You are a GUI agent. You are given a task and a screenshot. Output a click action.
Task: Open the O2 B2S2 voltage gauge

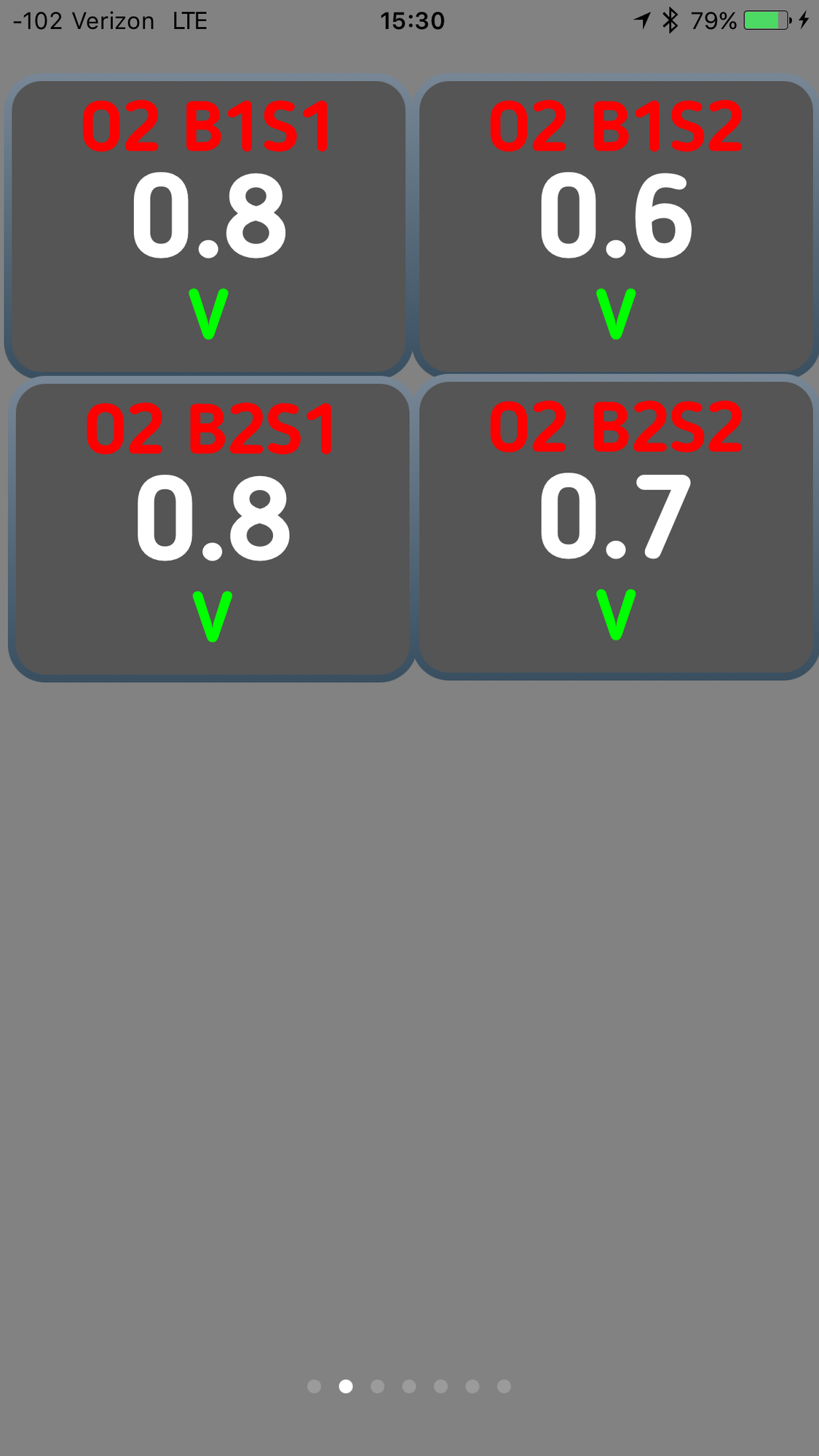click(616, 527)
